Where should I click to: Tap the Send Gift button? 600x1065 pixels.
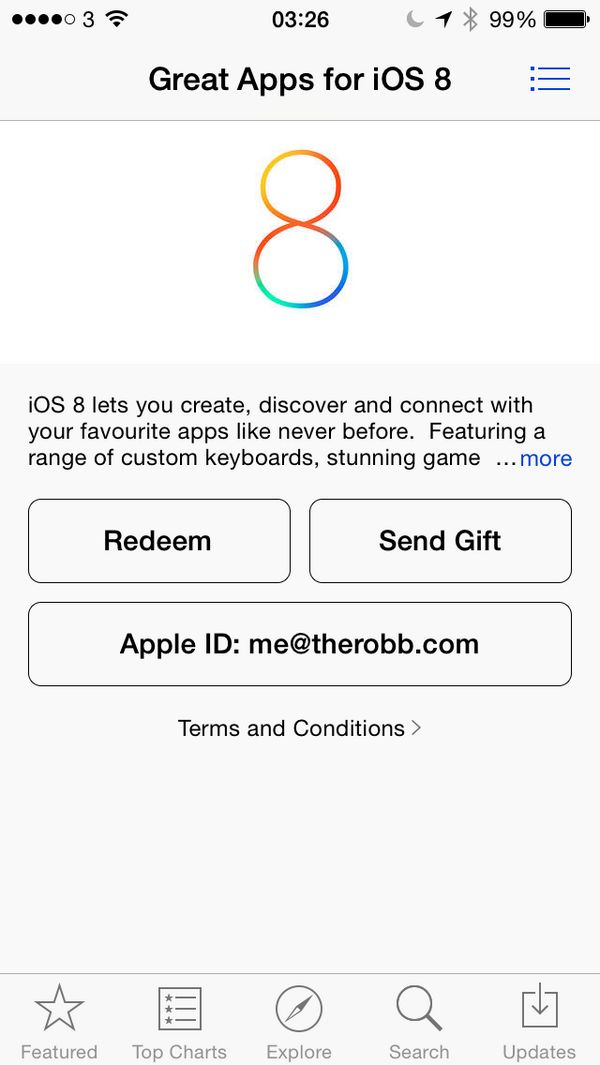pyautogui.click(x=440, y=541)
